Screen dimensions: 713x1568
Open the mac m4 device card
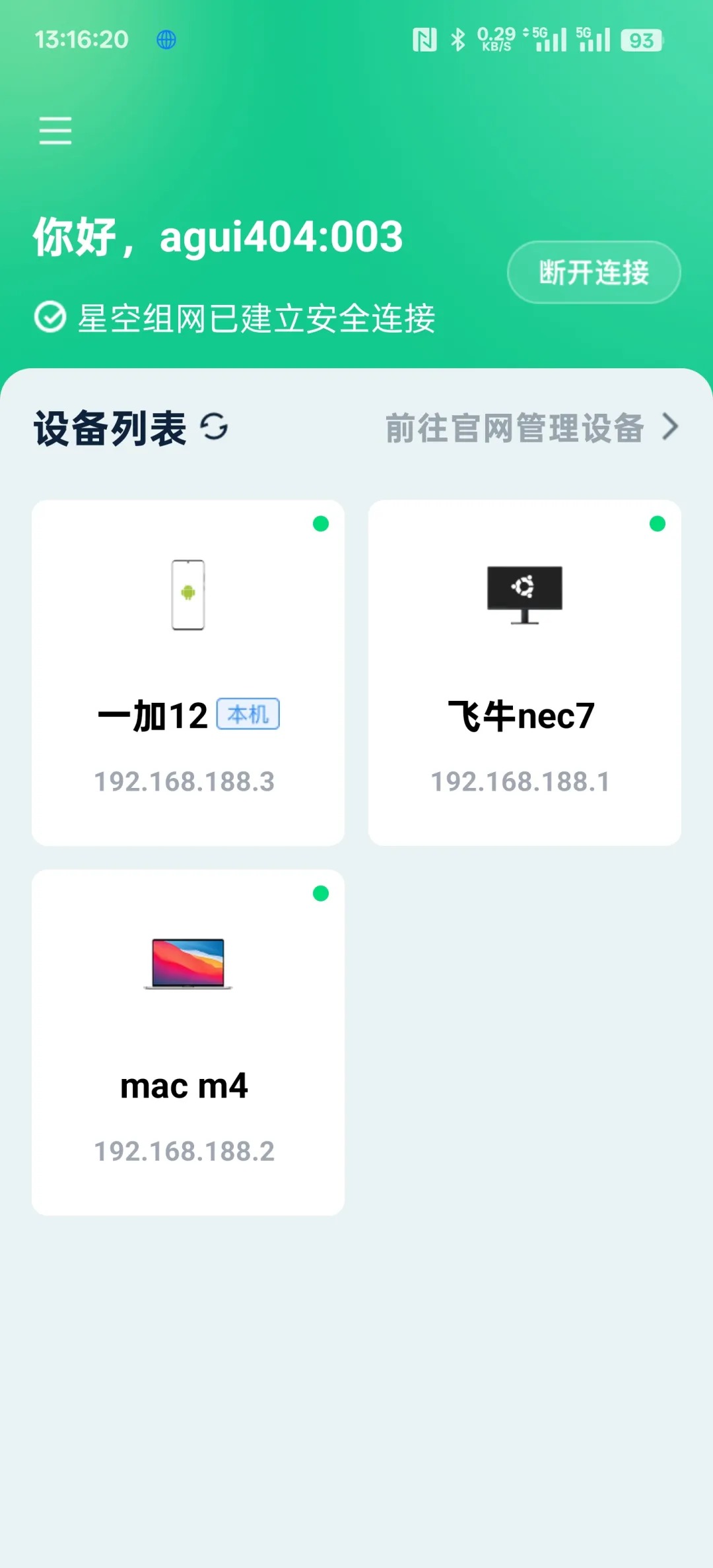188,1042
